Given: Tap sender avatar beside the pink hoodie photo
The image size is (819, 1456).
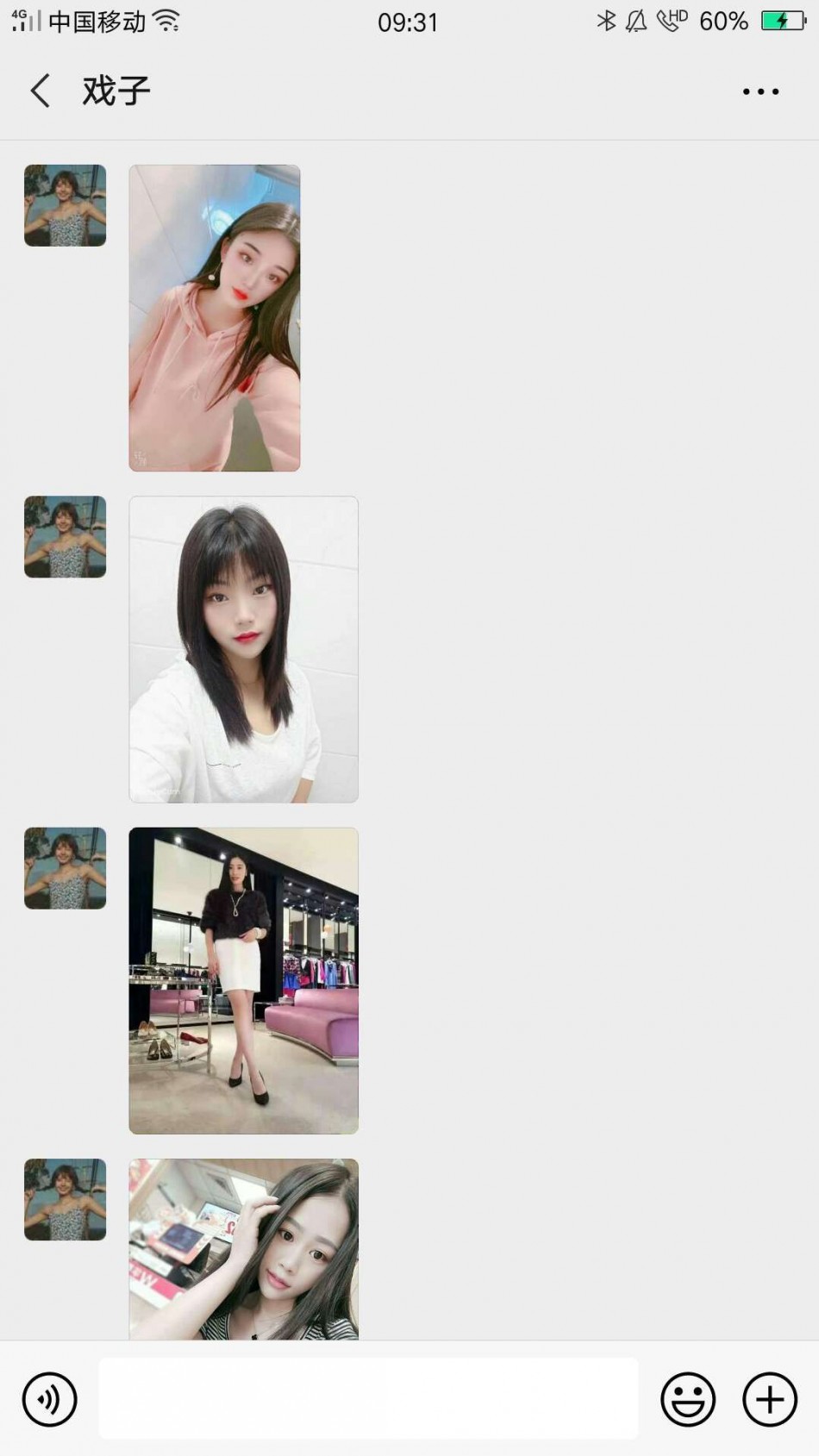Looking at the screenshot, I should point(66,206).
